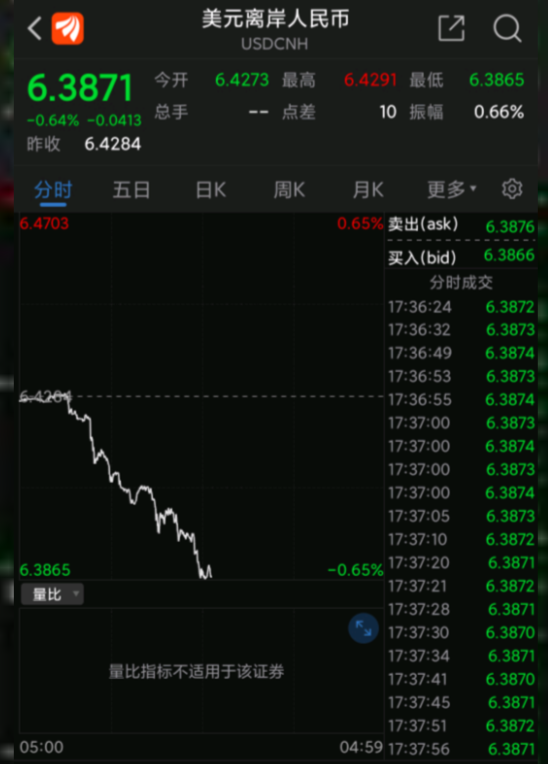Switch to the 分时 chart tab
This screenshot has height=764, width=548.
[x=53, y=190]
